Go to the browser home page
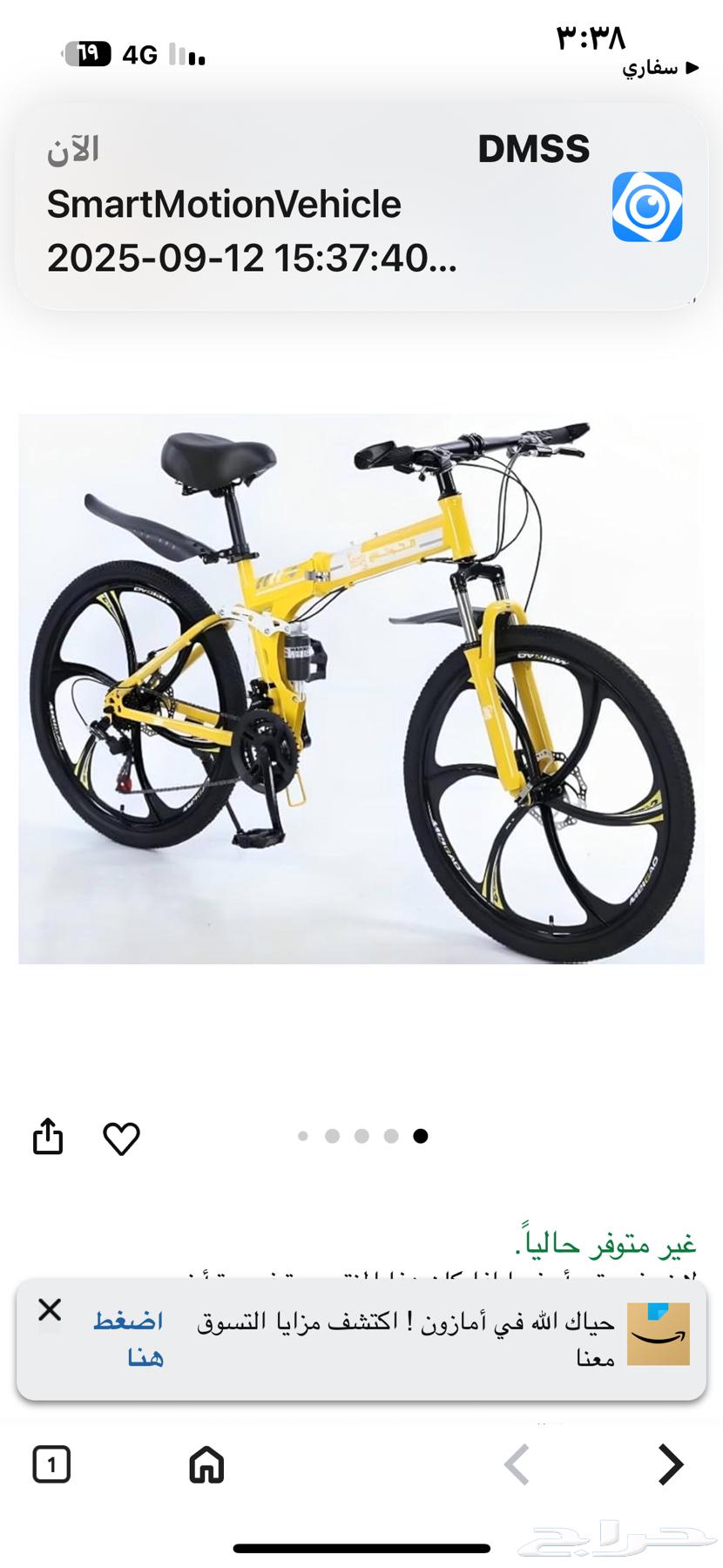 206,1464
